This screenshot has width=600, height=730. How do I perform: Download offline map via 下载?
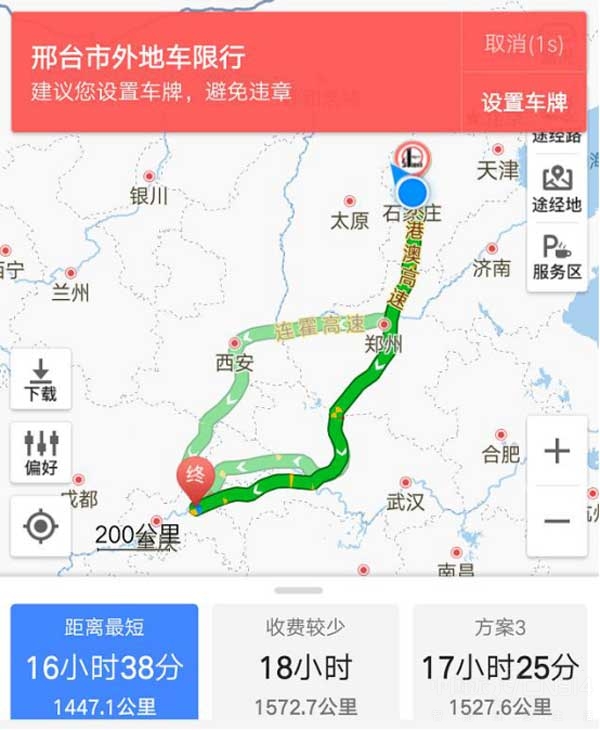click(x=41, y=379)
